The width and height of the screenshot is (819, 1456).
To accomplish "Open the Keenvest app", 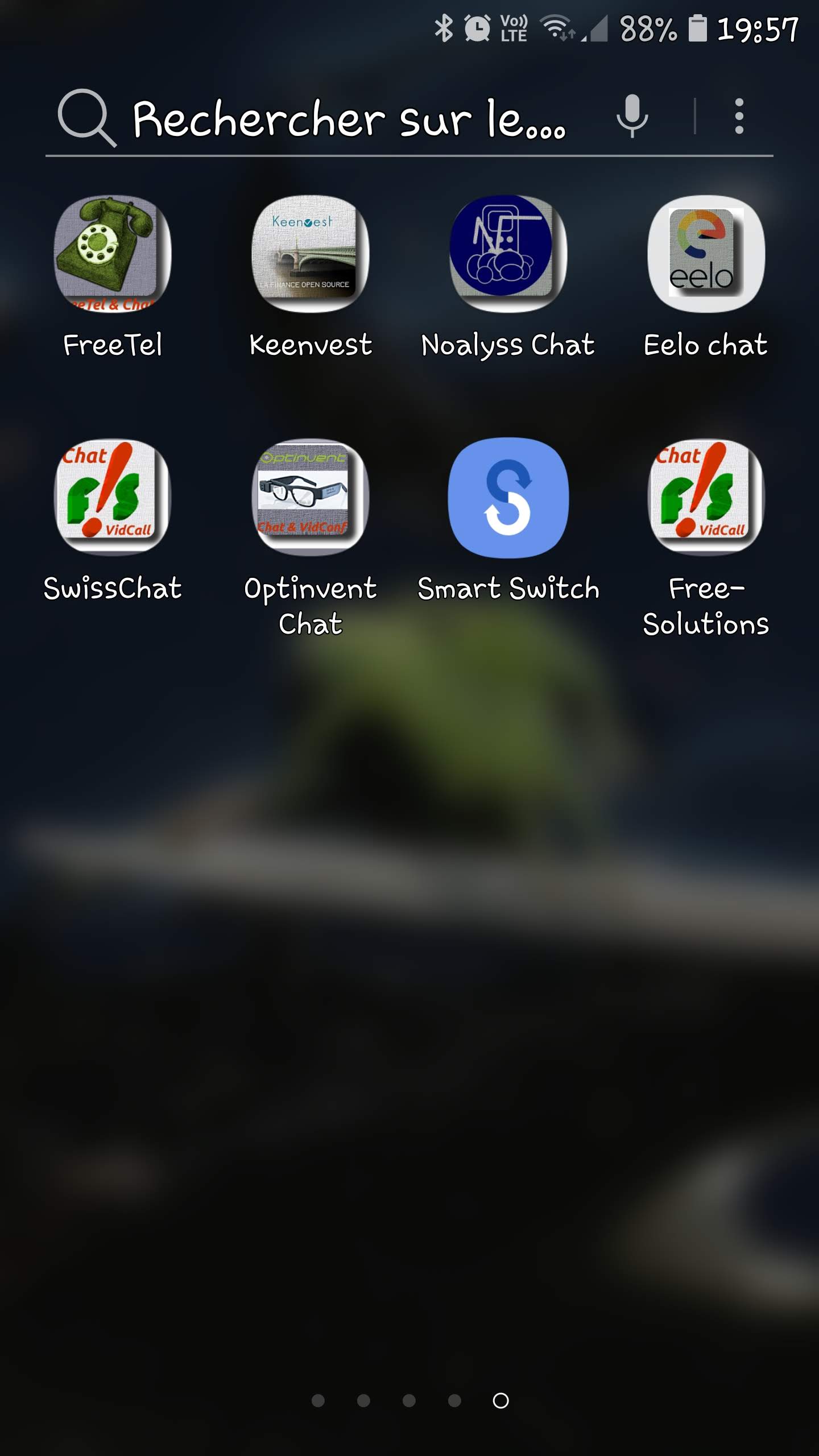I will (x=311, y=254).
